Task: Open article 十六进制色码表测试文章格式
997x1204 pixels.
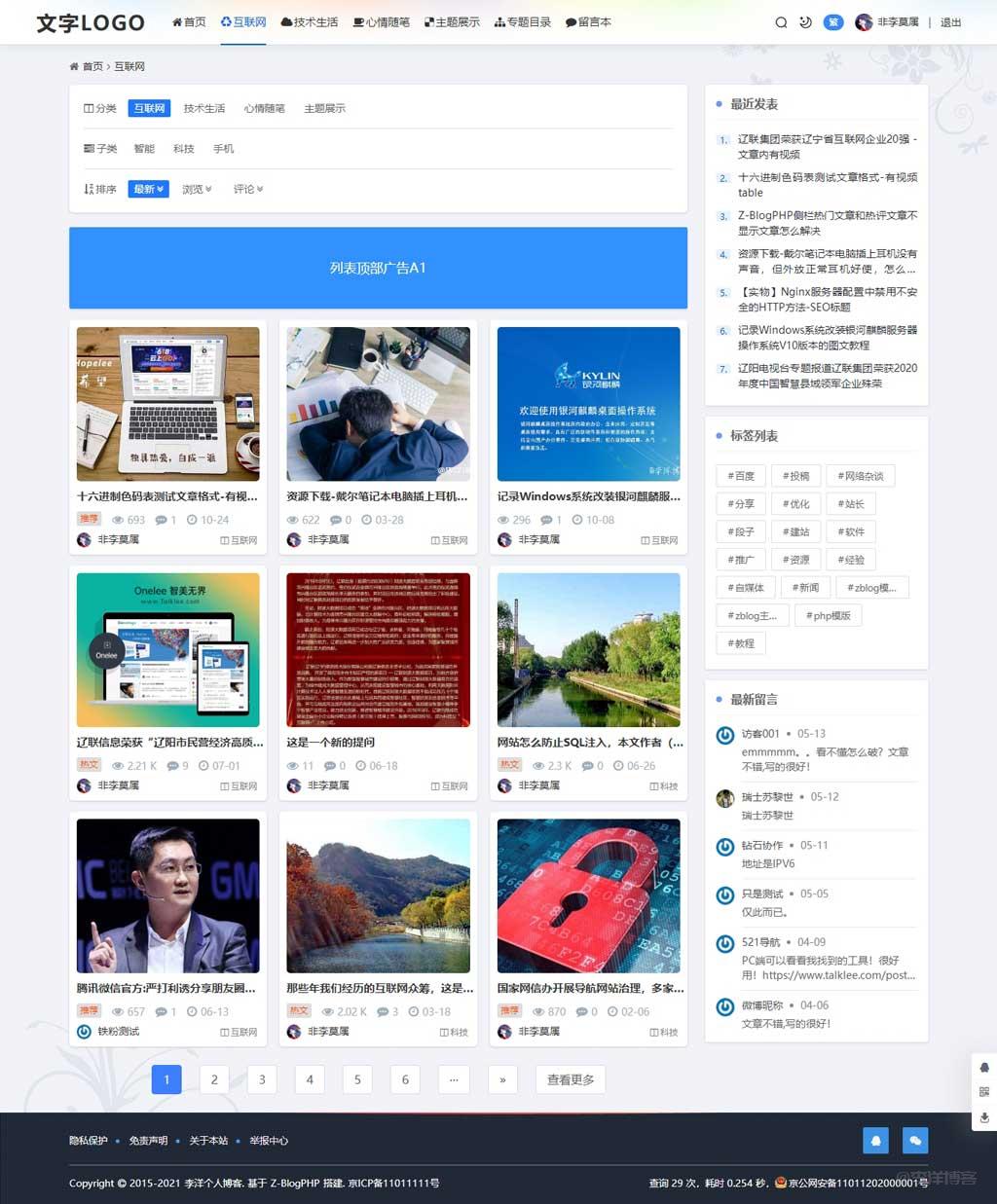Action: 167,496
